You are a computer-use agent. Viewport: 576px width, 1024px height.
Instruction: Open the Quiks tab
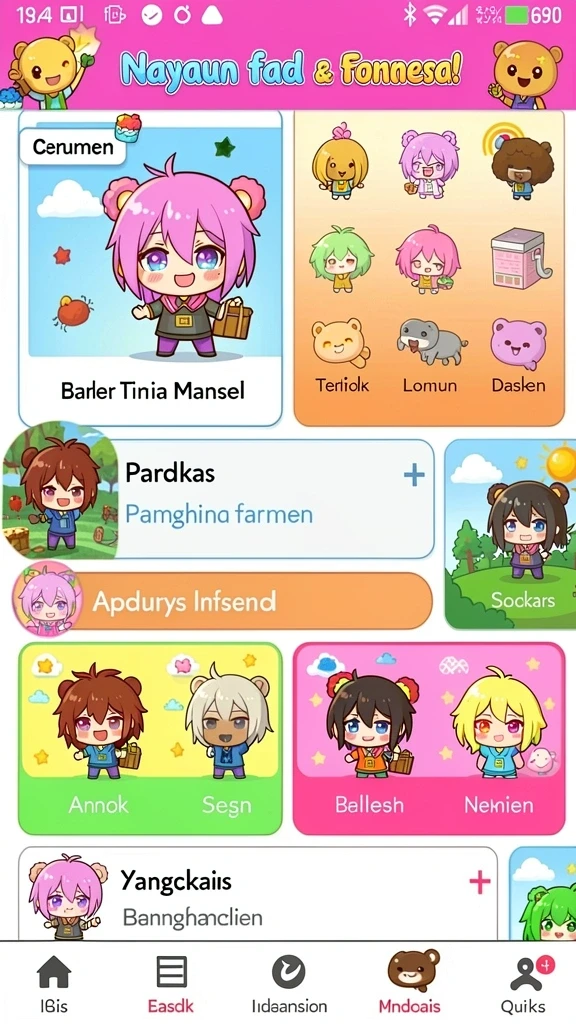[523, 984]
